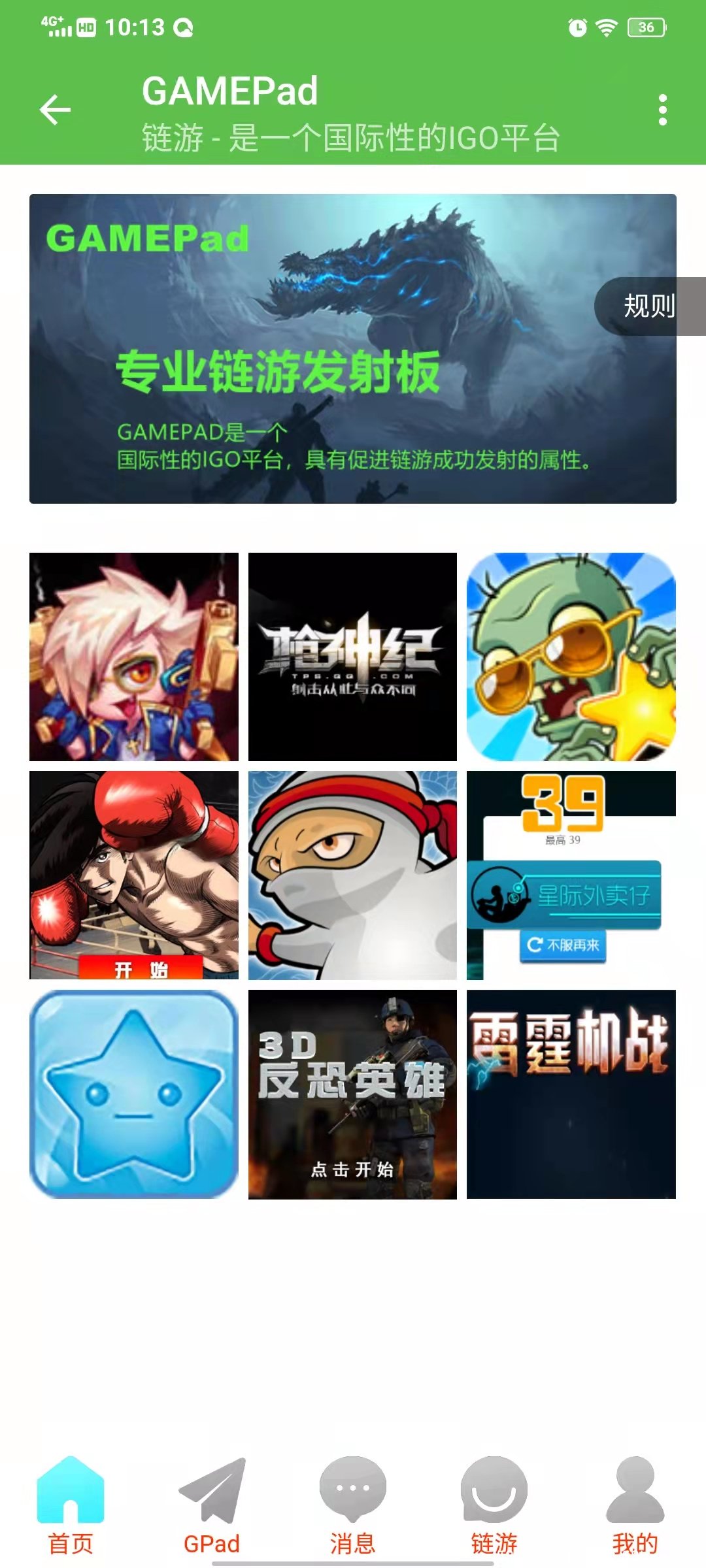706x1568 pixels.
Task: Open the 星际外卖仔 game tile
Action: tap(571, 875)
